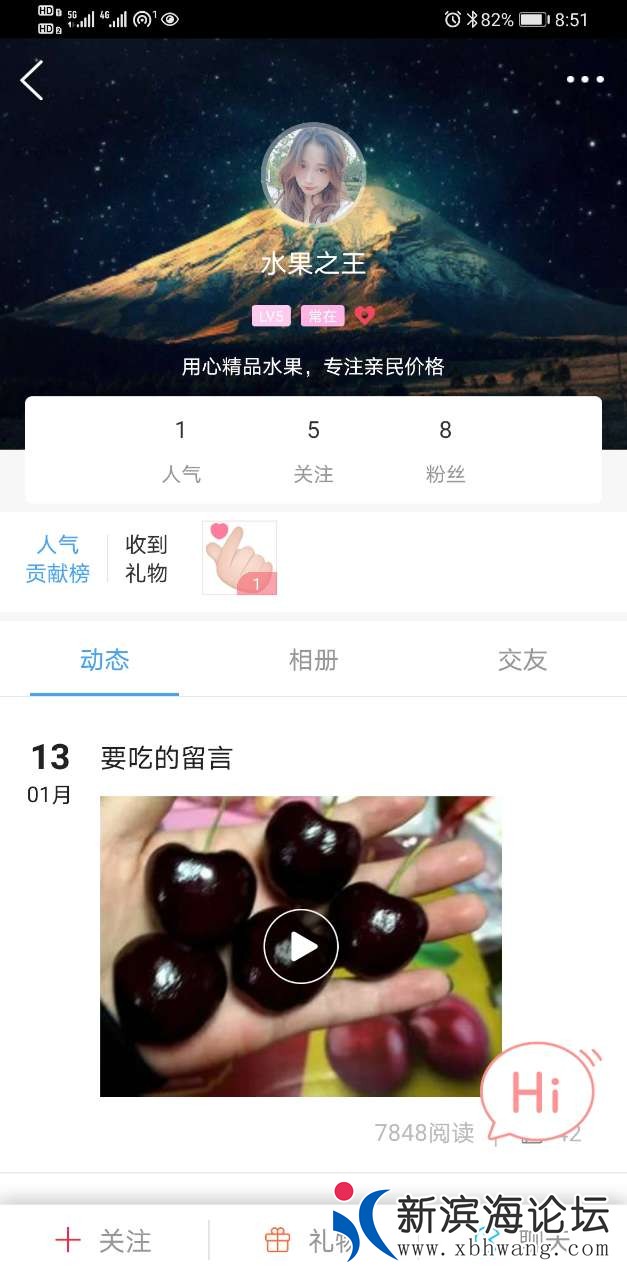View the 水果之王 profile avatar
This screenshot has width=627, height=1280.
pos(313,175)
